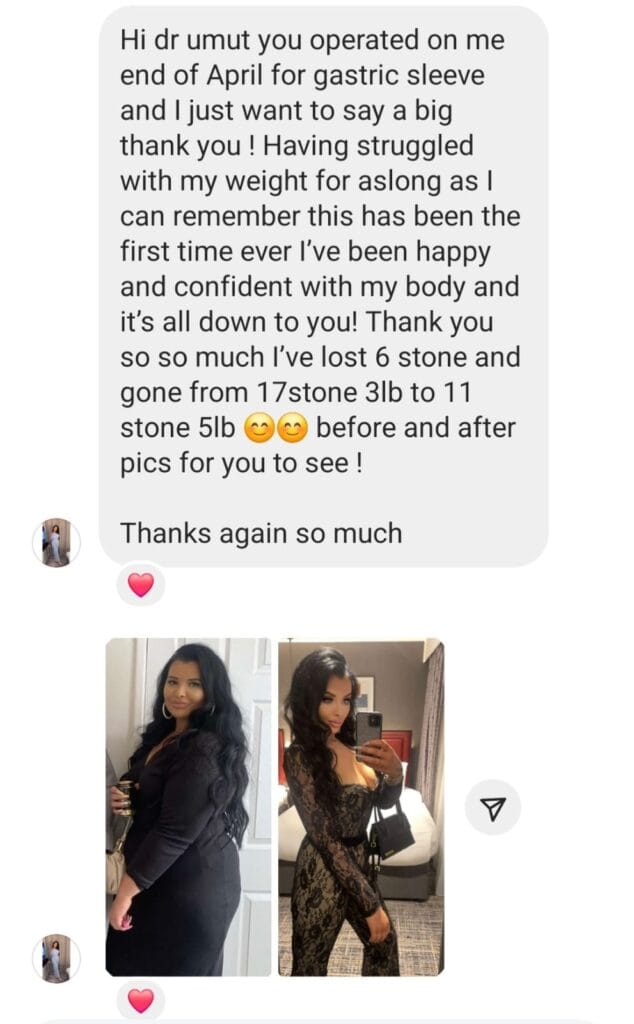The width and height of the screenshot is (634, 1024).
Task: Open sender's profile picture beside the photos
Action: (x=57, y=958)
